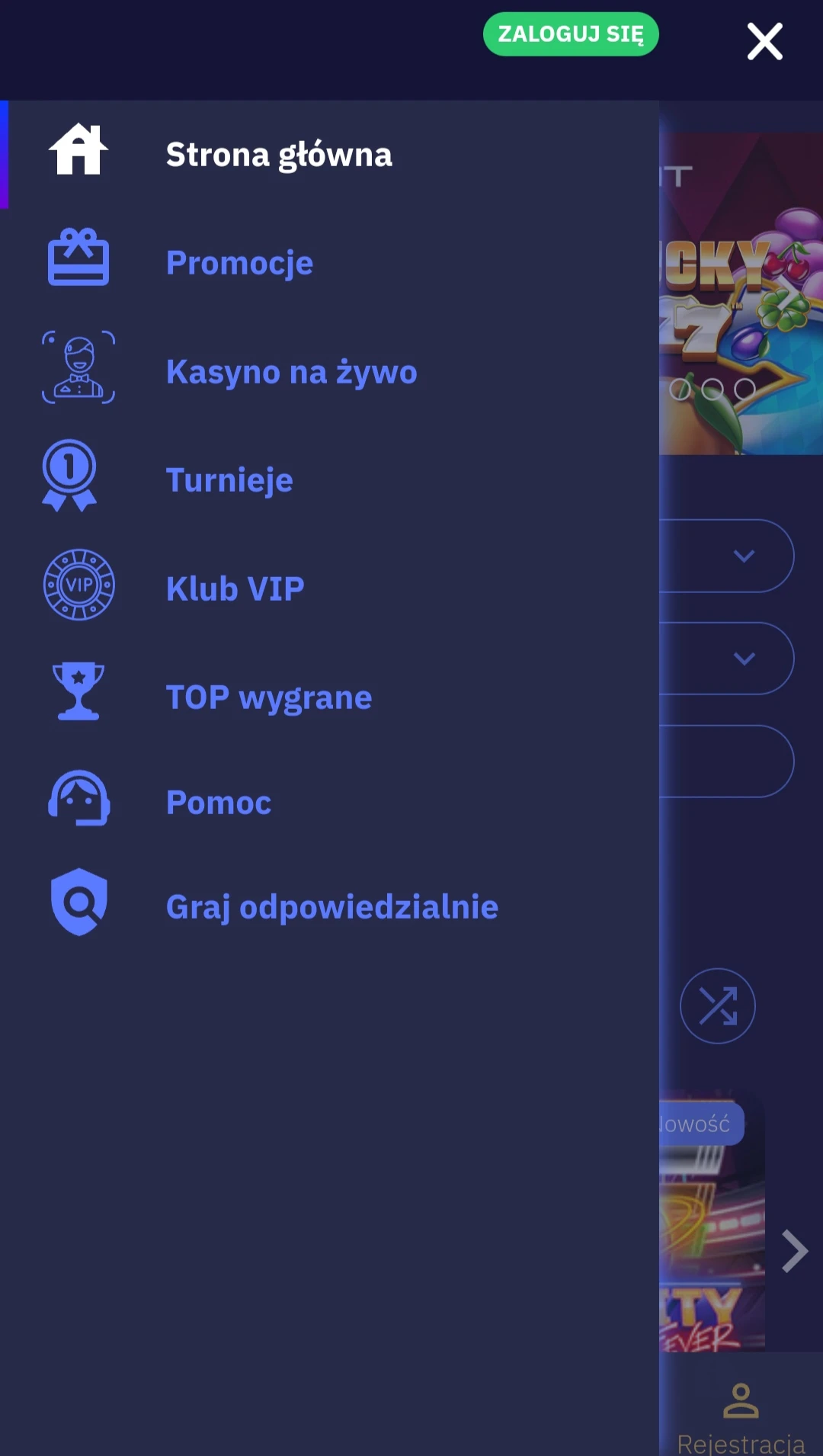View the Klub VIP page

click(x=235, y=588)
